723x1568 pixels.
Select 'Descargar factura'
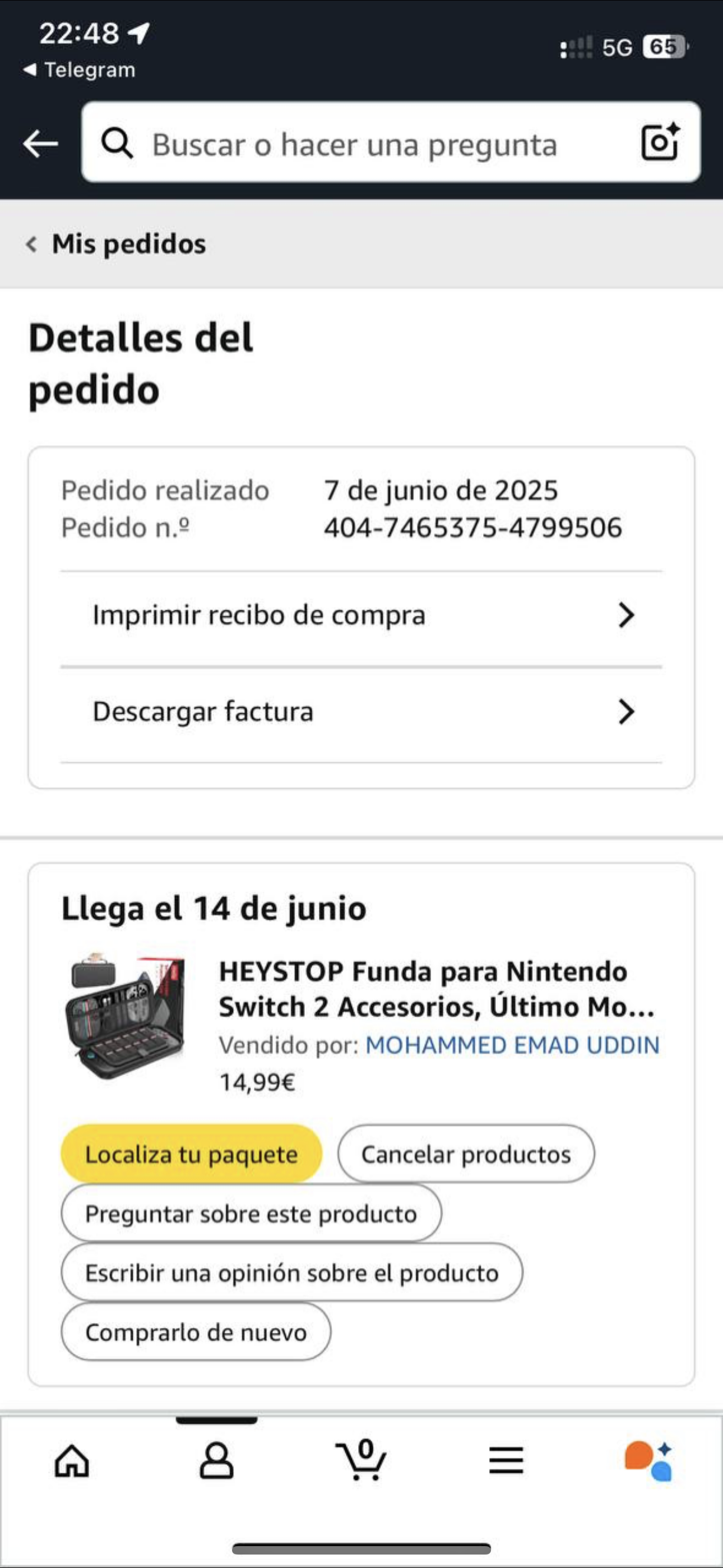361,712
